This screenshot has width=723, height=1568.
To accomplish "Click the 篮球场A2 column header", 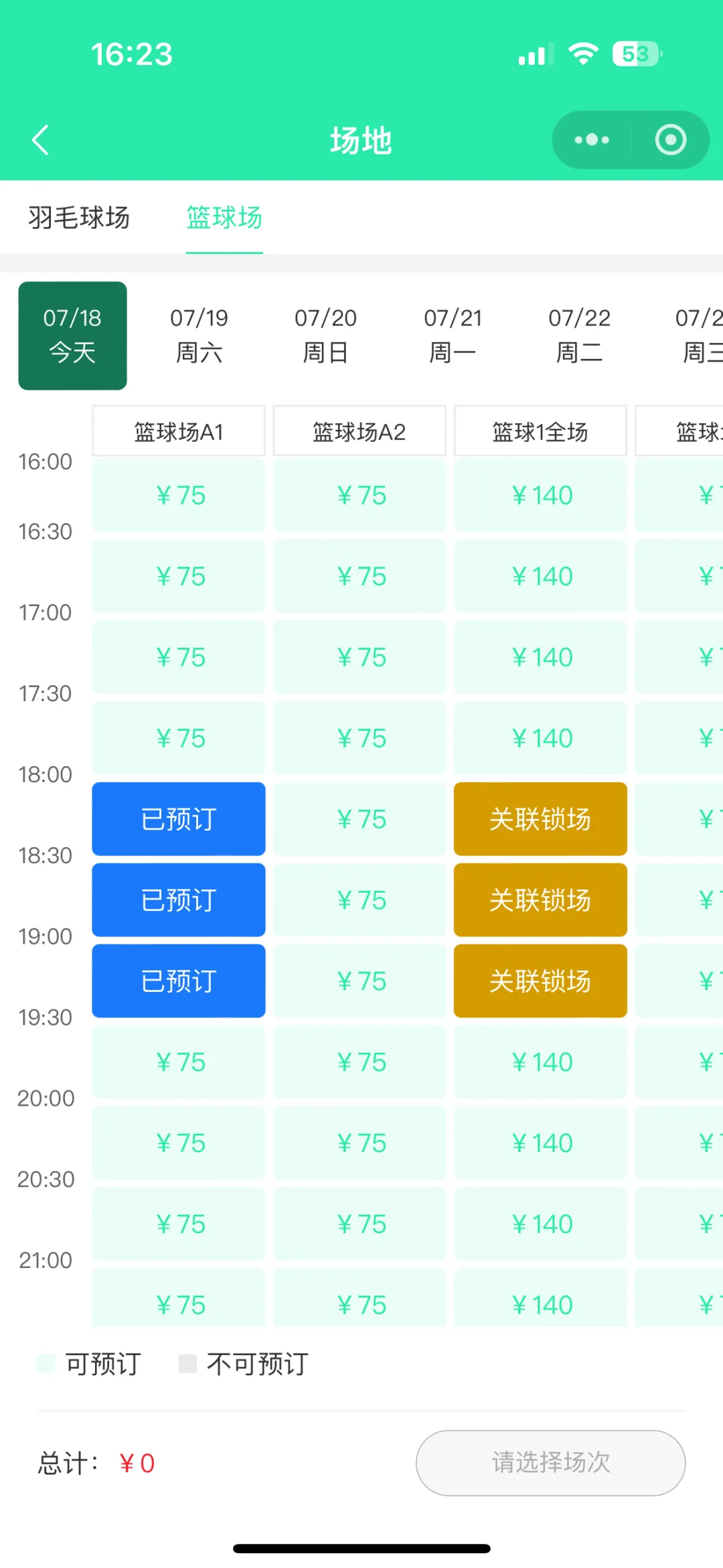I will click(x=359, y=431).
